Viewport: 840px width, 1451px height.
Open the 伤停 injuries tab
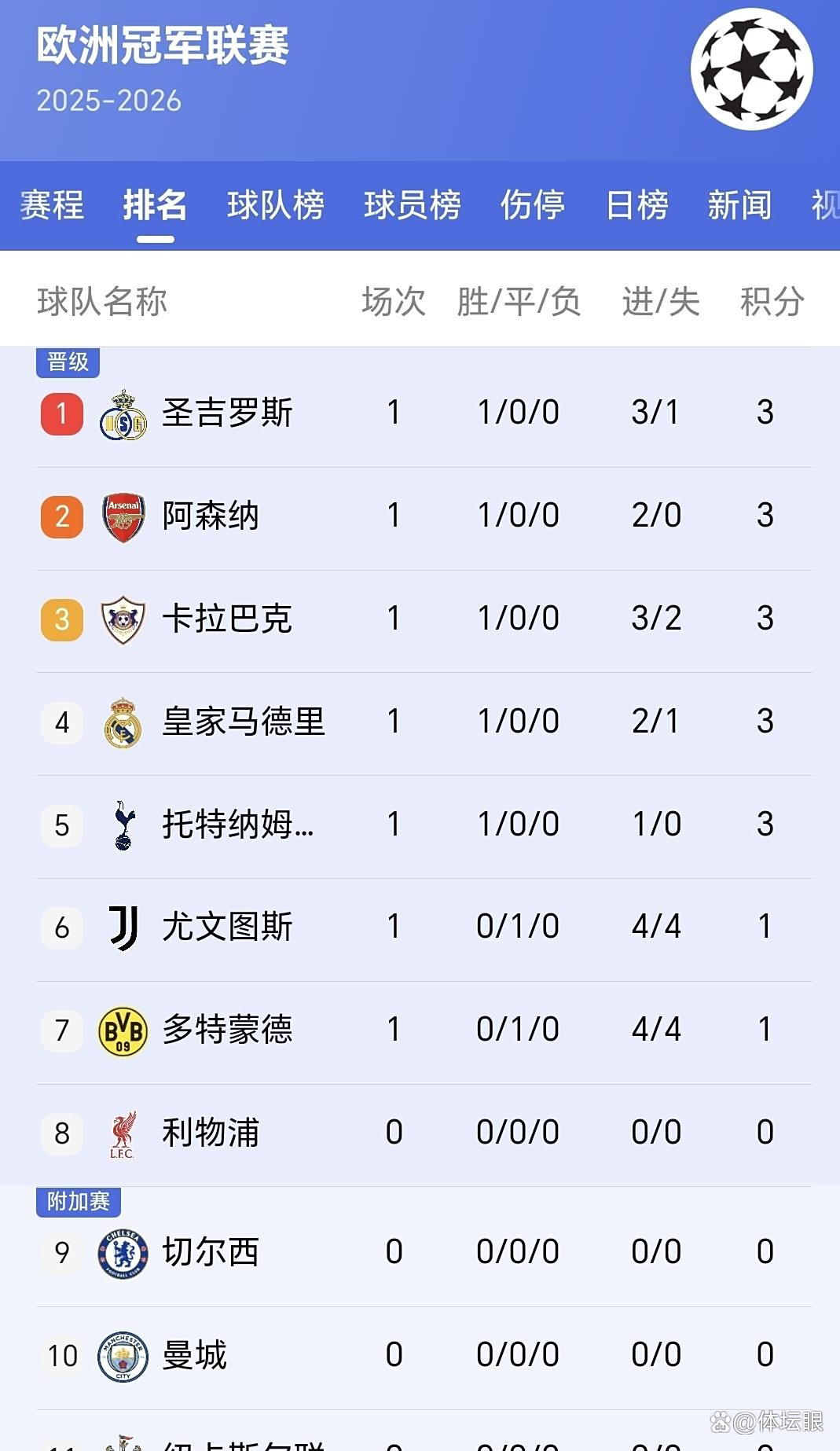(x=531, y=206)
